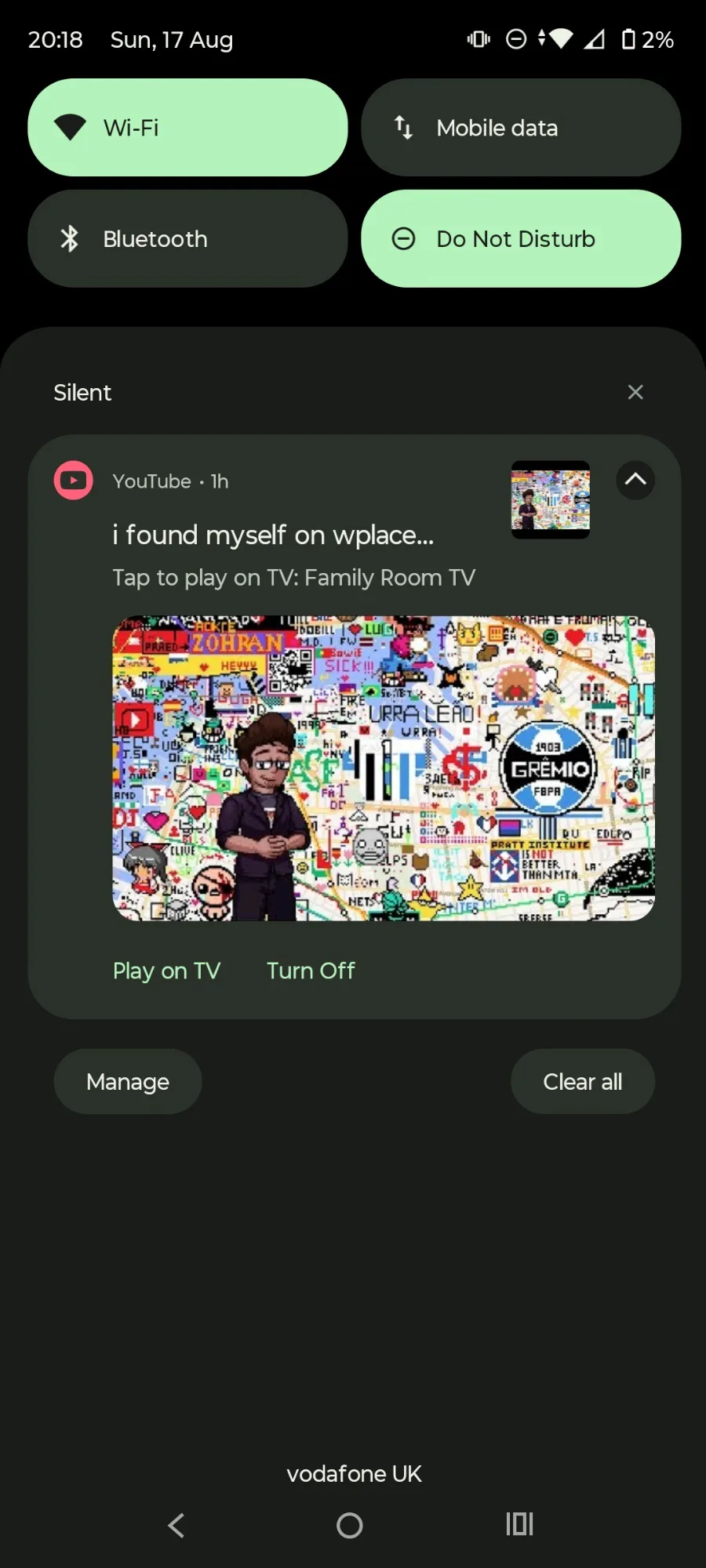Collapse the YouTube notification
This screenshot has height=1568, width=706.
[635, 480]
